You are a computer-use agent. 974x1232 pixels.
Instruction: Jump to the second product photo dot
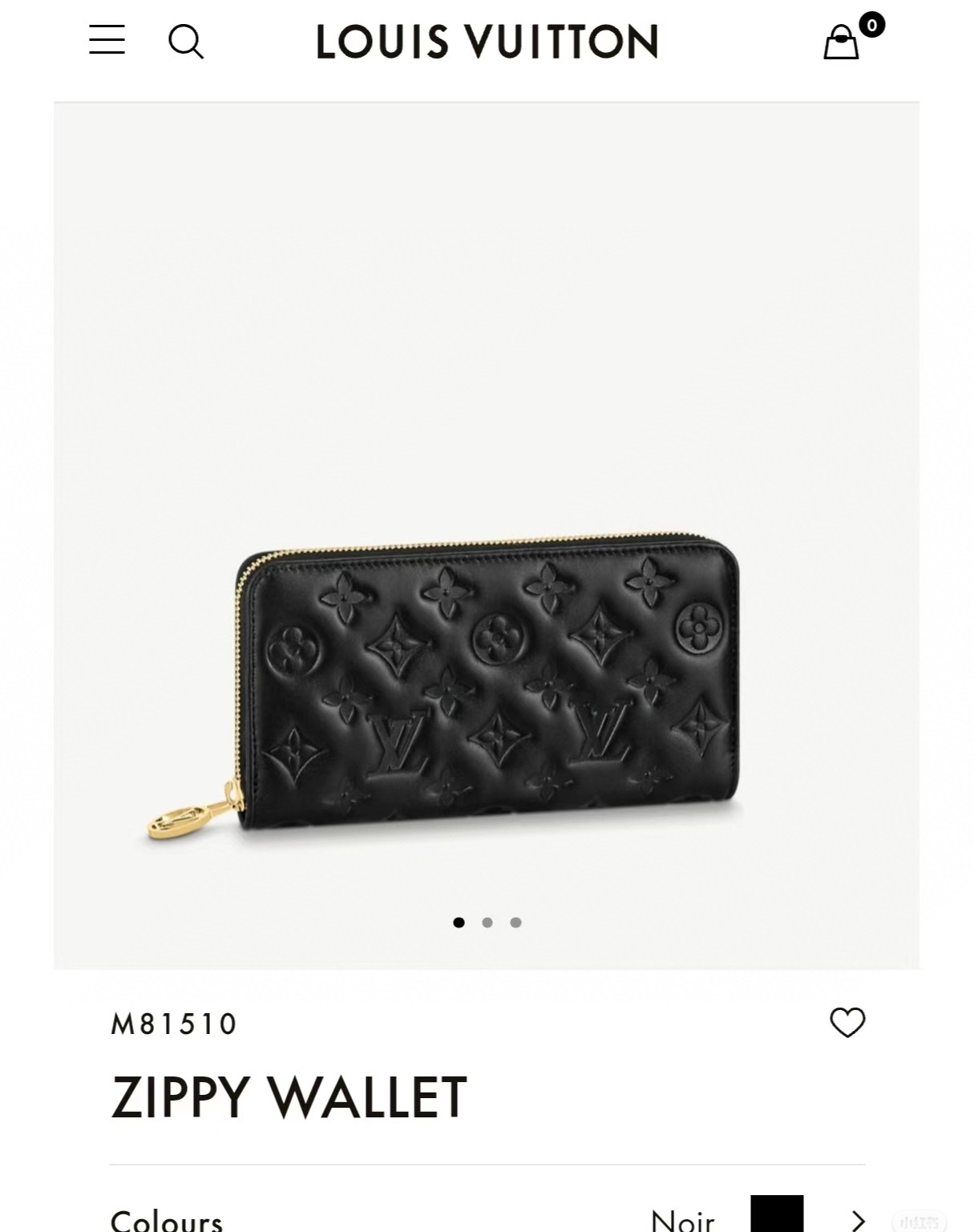(x=487, y=923)
